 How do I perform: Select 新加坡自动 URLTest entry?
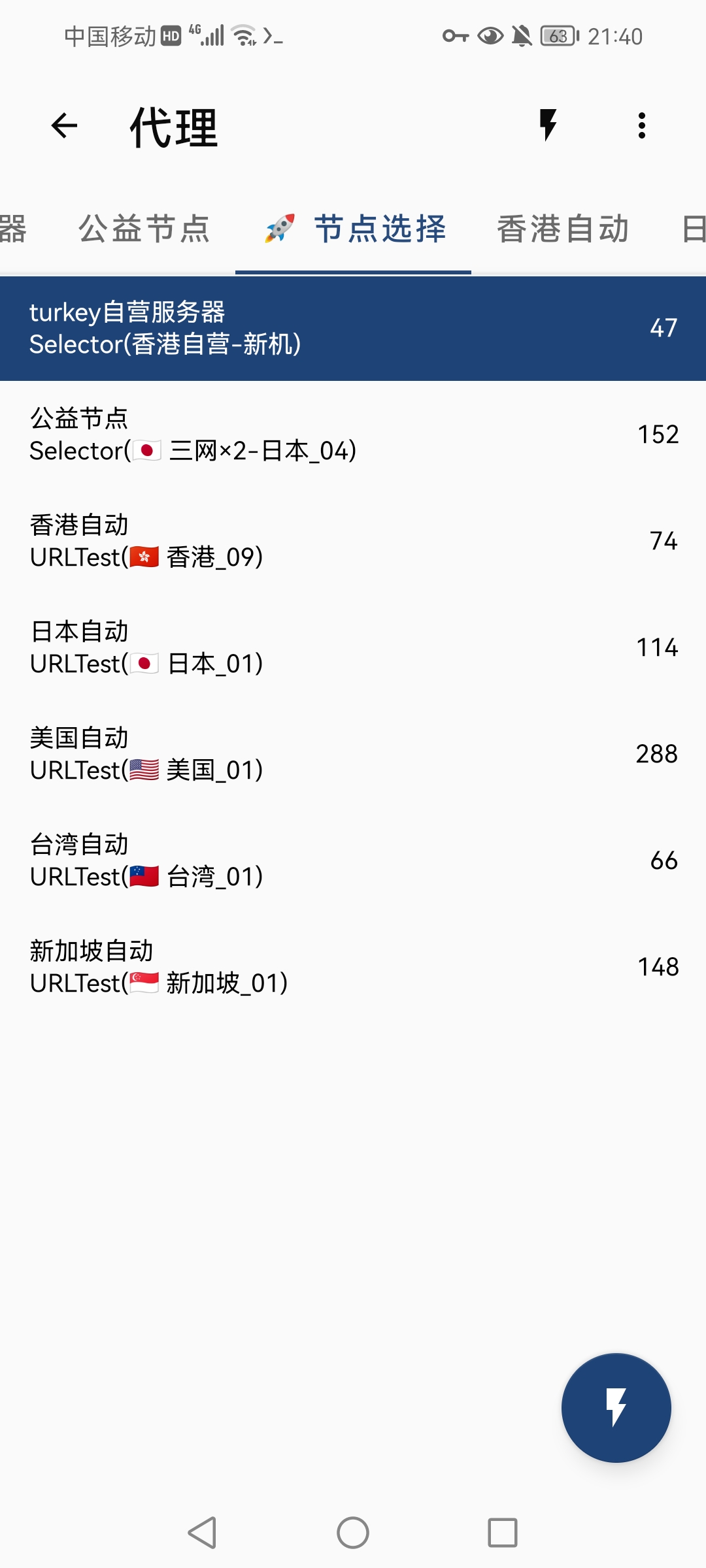(x=353, y=967)
